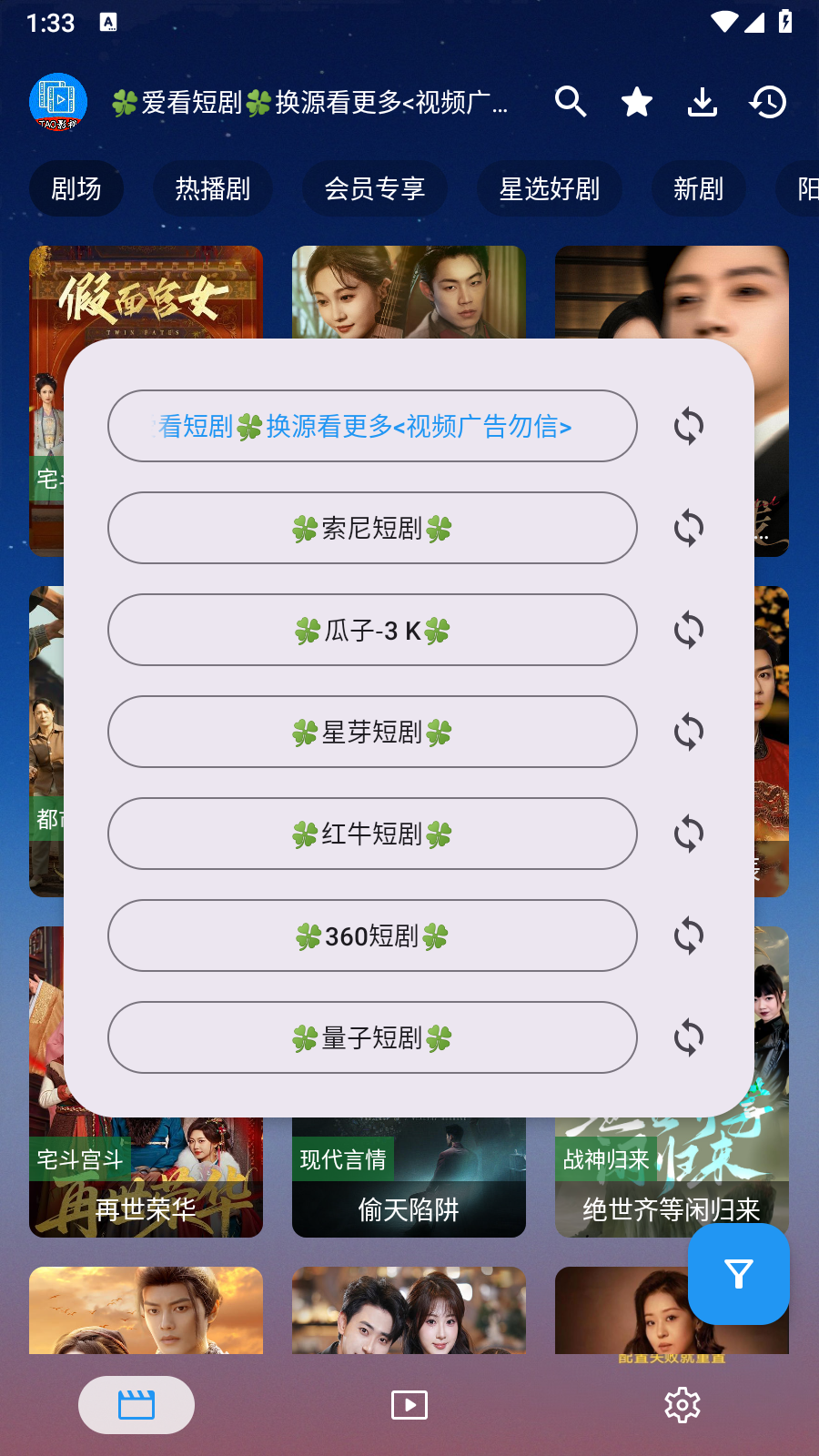819x1456 pixels.
Task: Open the filter floating button
Action: point(738,1274)
